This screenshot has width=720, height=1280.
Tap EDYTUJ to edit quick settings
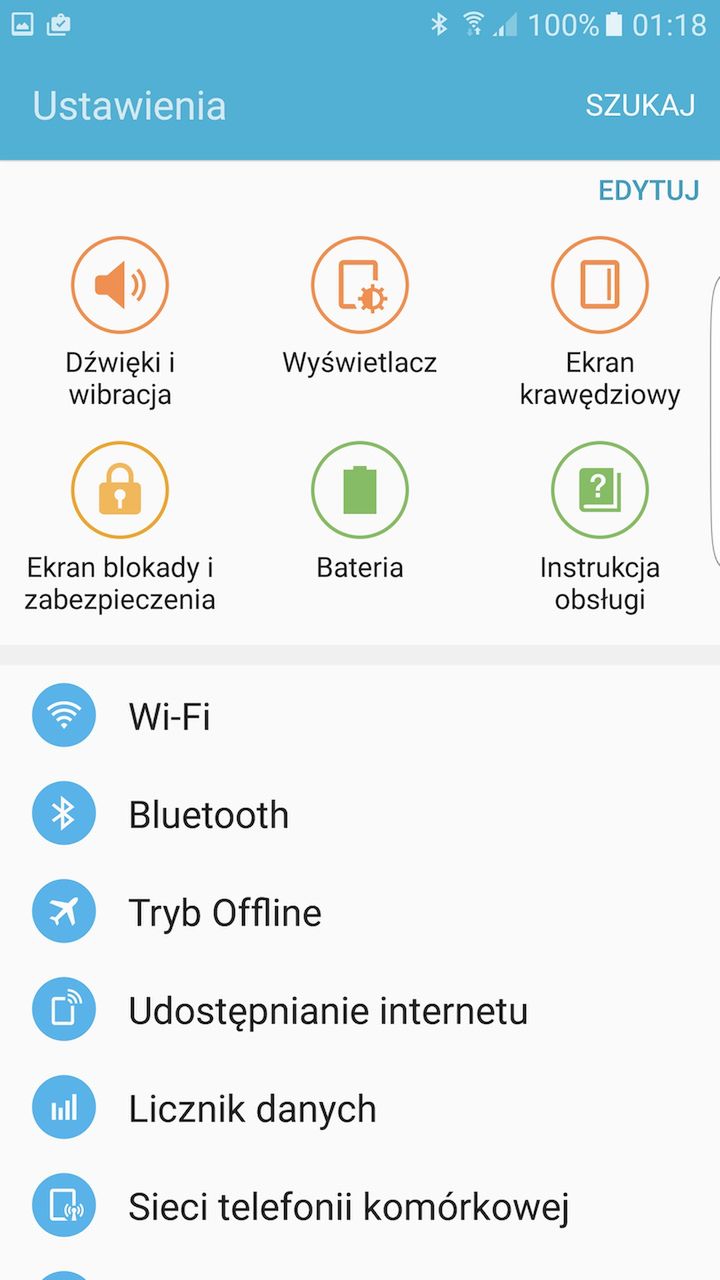coord(648,191)
